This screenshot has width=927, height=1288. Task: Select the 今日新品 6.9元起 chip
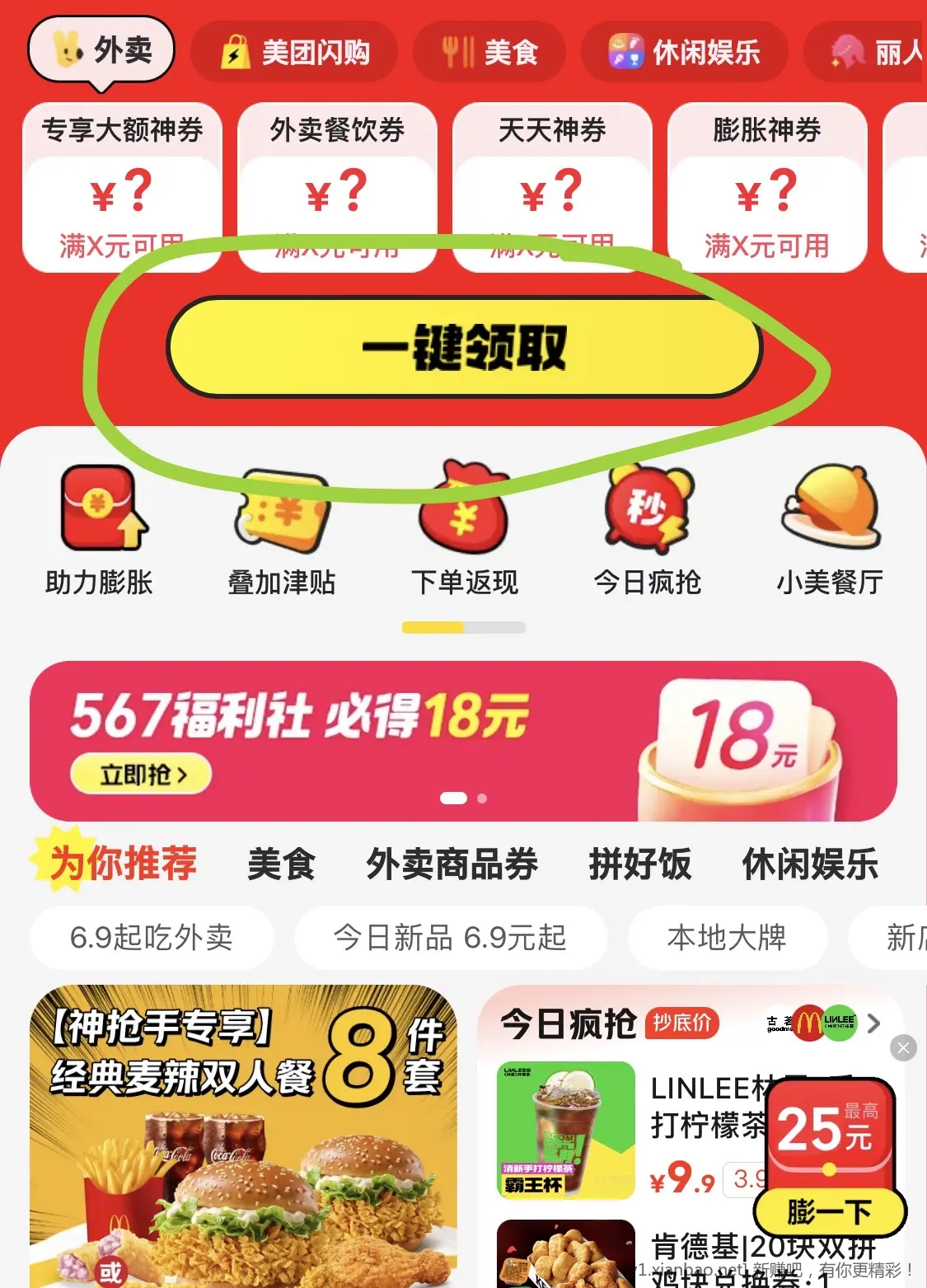click(x=450, y=938)
